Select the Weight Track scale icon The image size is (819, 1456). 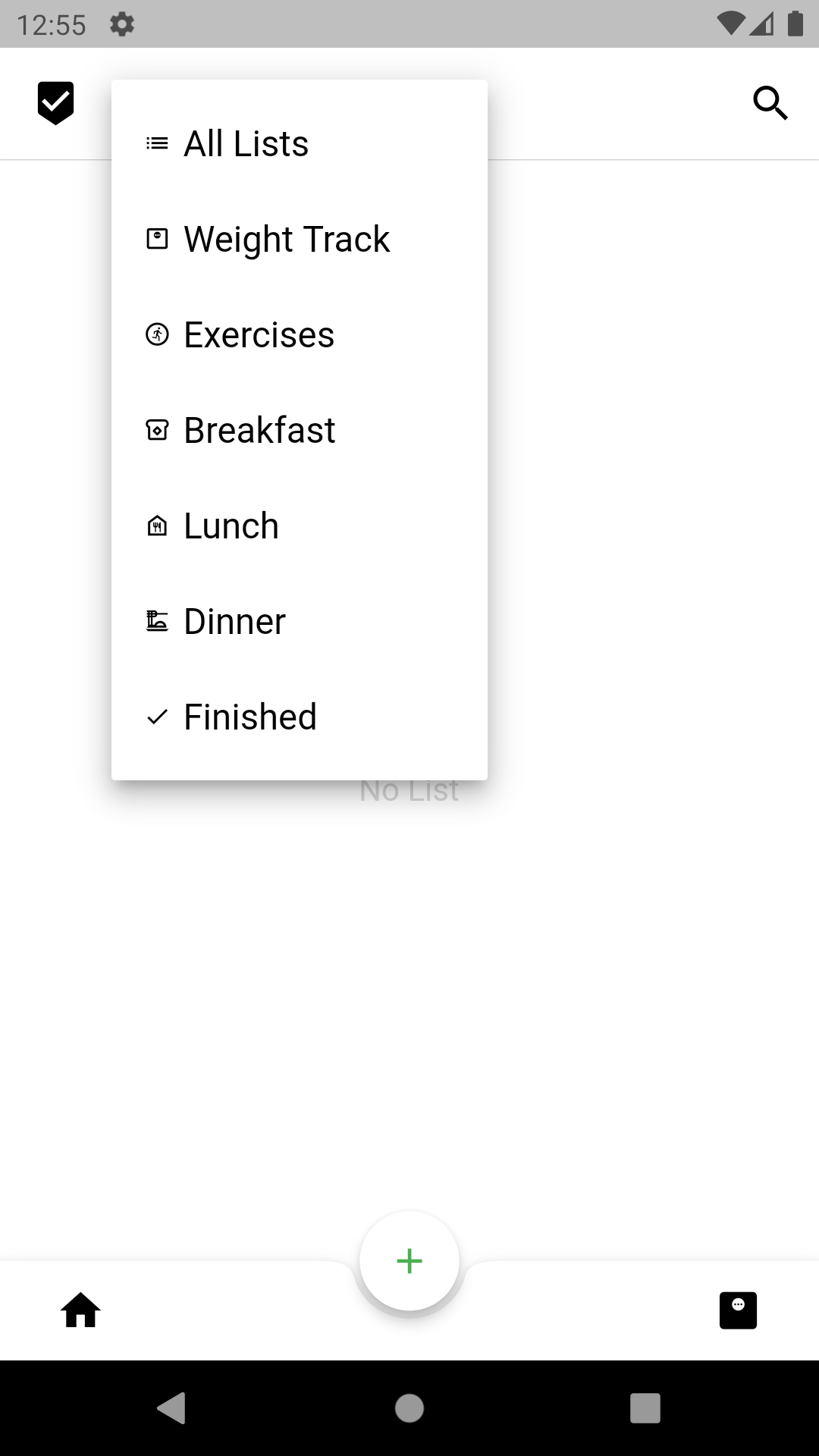(x=155, y=238)
